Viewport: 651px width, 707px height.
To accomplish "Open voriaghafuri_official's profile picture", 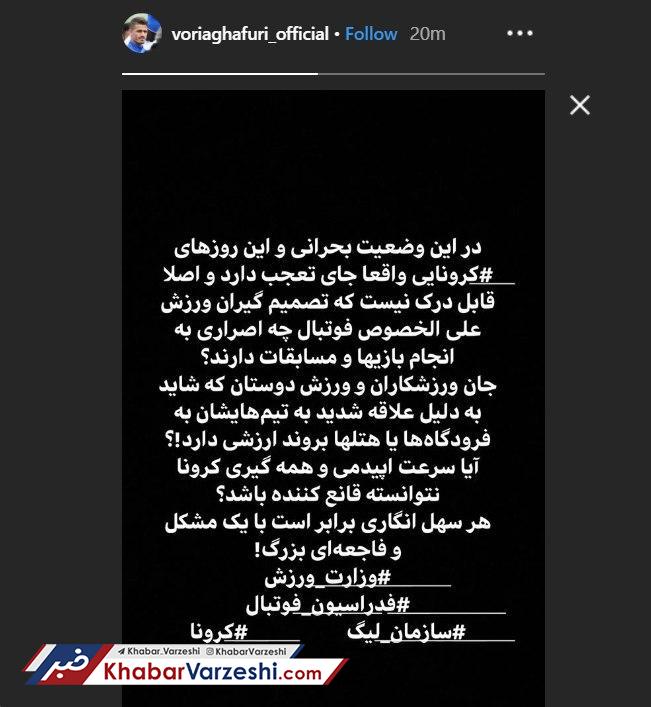I will (142, 33).
